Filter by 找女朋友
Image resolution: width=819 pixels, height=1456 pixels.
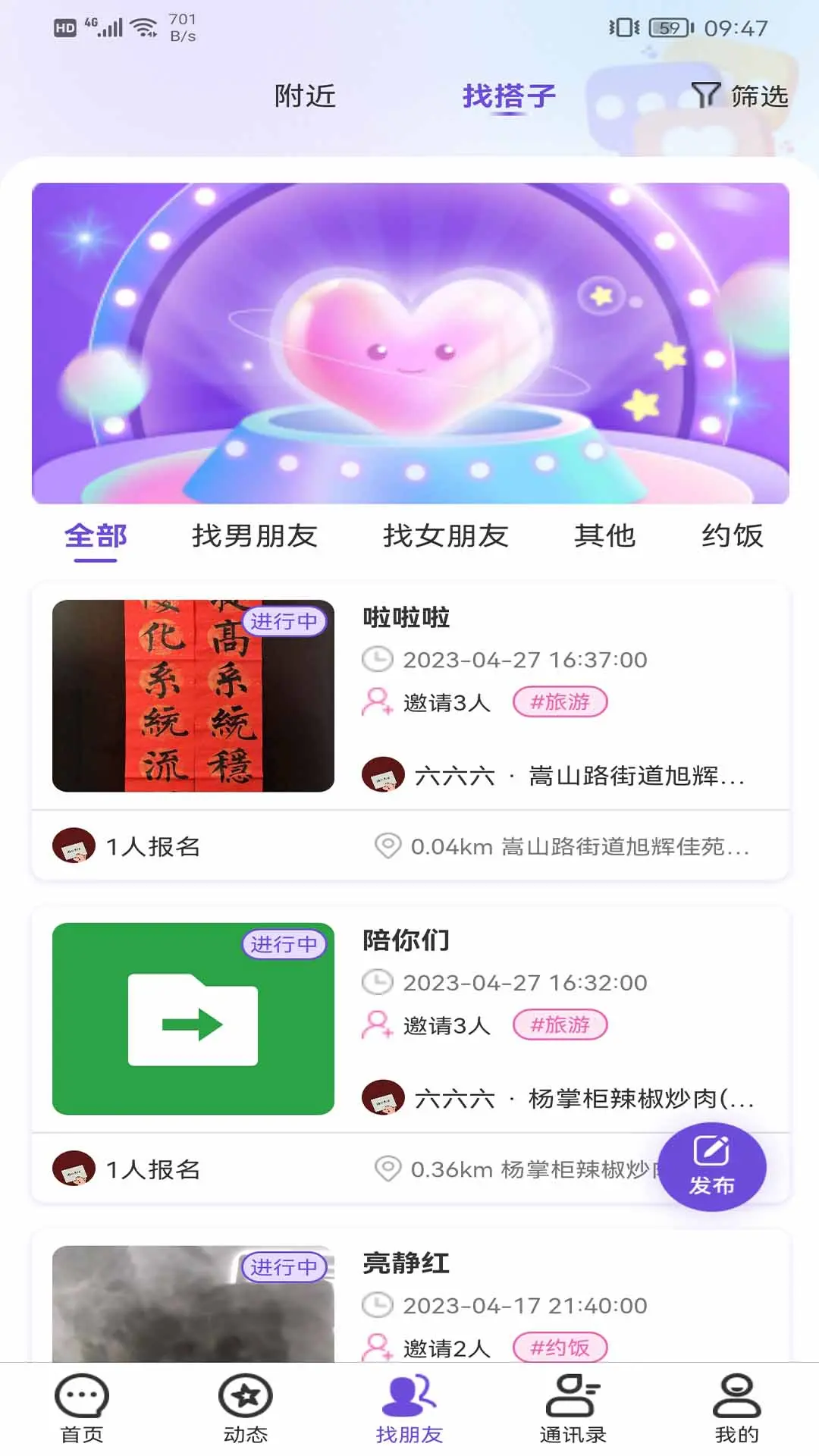coord(445,536)
